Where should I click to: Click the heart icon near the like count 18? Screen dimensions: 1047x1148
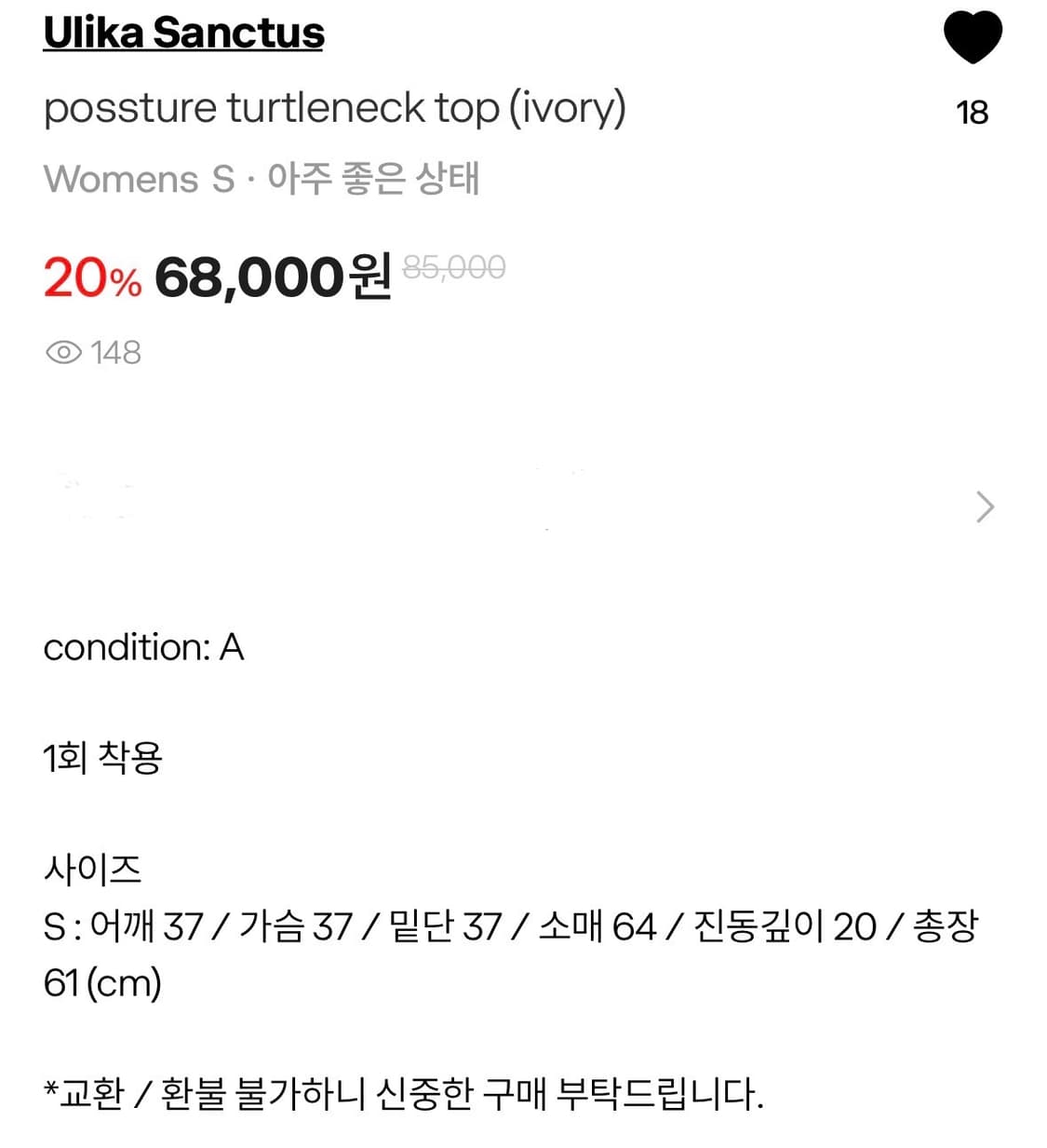[973, 37]
